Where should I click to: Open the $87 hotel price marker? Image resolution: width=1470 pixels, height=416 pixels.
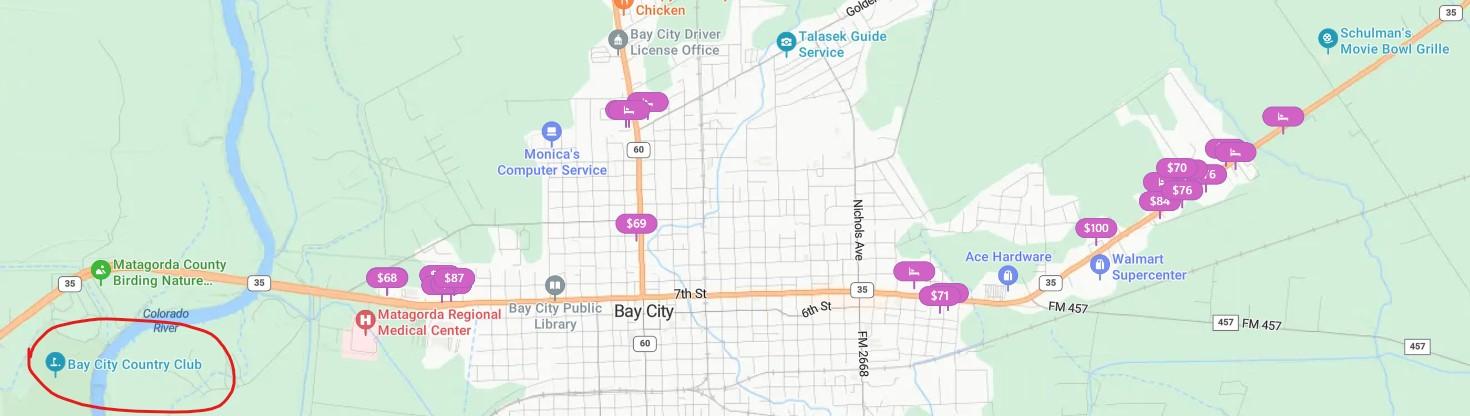pos(455,278)
